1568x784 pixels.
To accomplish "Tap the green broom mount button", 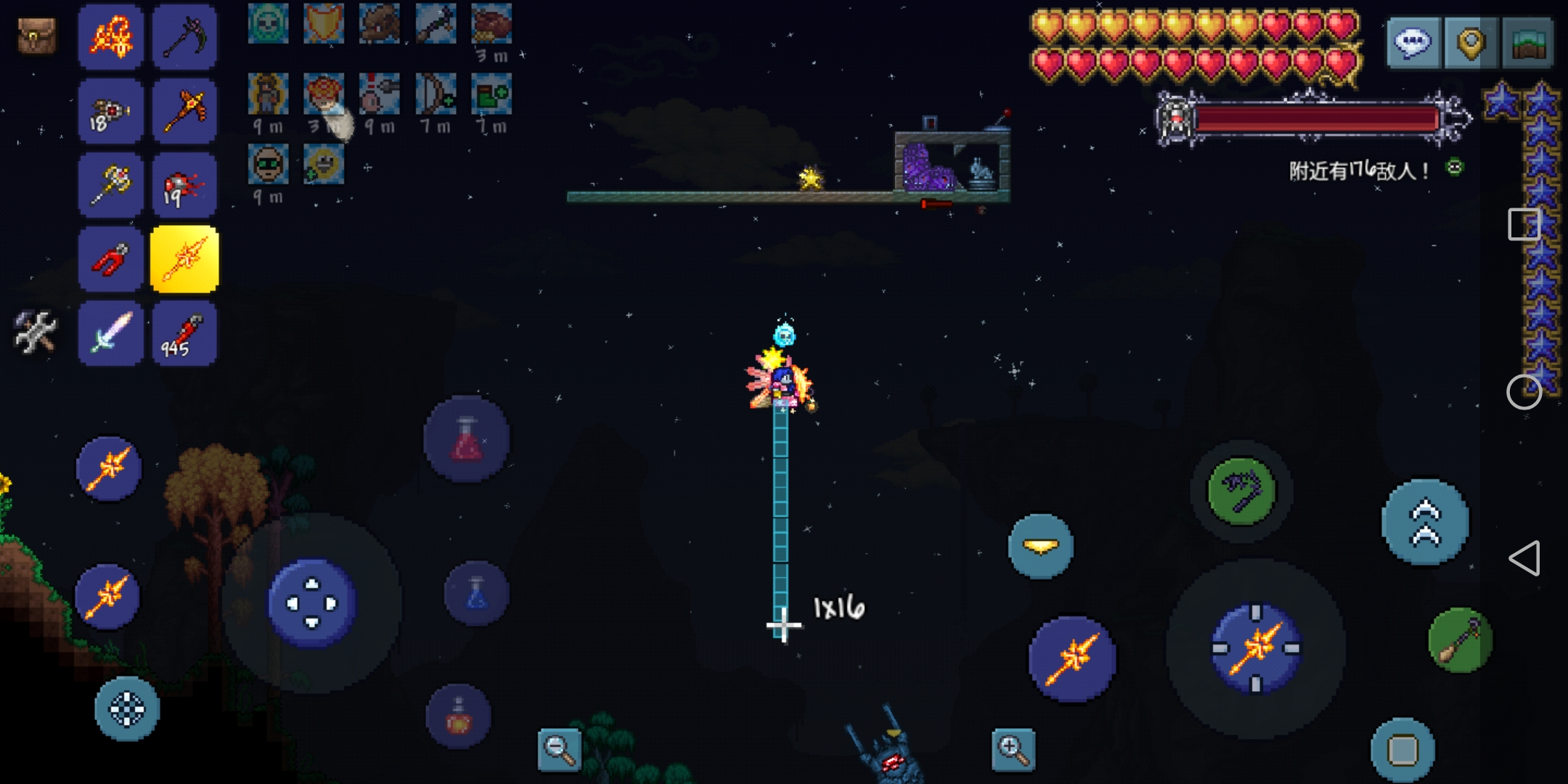I will [1460, 640].
